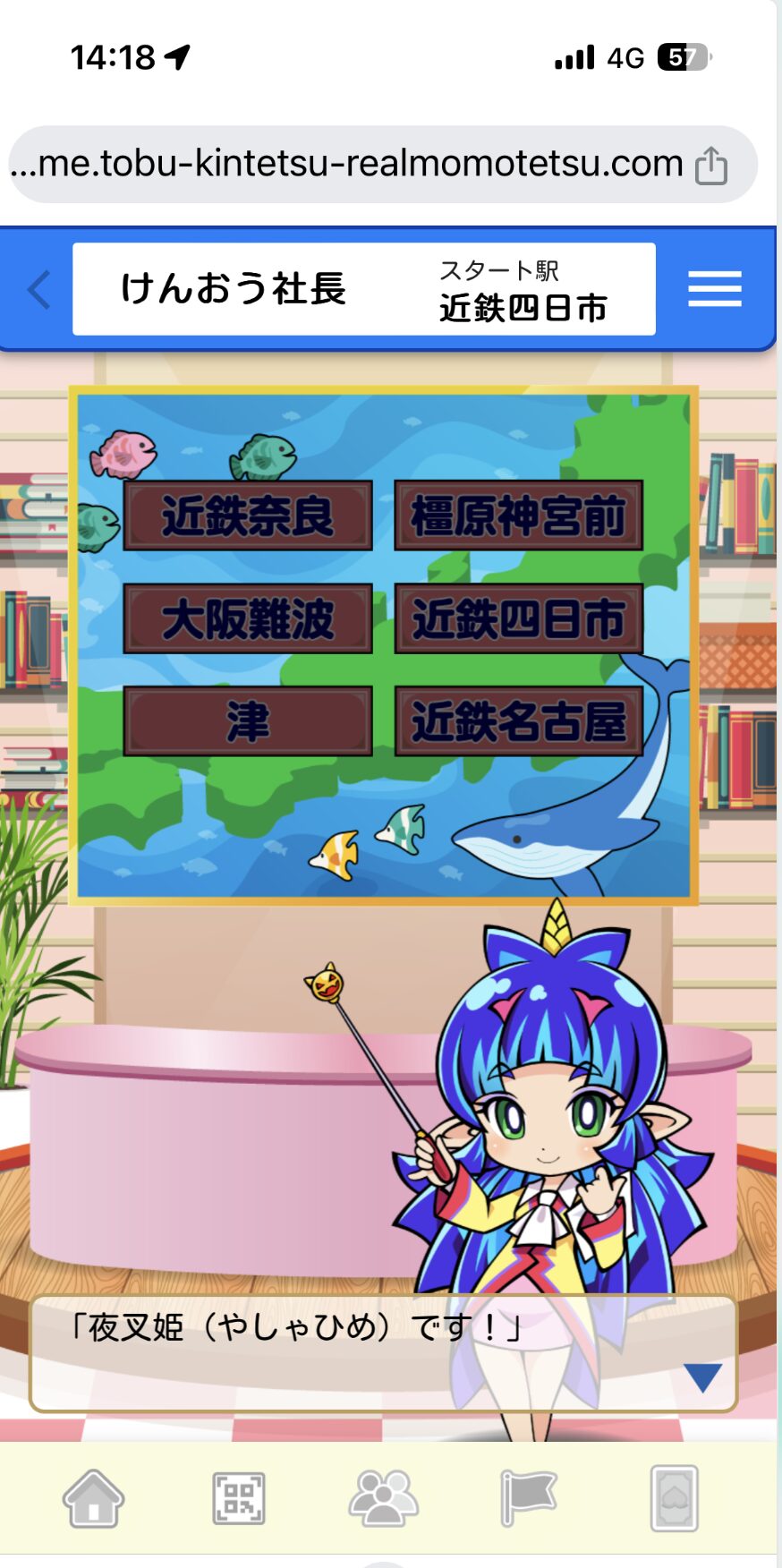Choose 橿原神宮前 station

[x=518, y=516]
